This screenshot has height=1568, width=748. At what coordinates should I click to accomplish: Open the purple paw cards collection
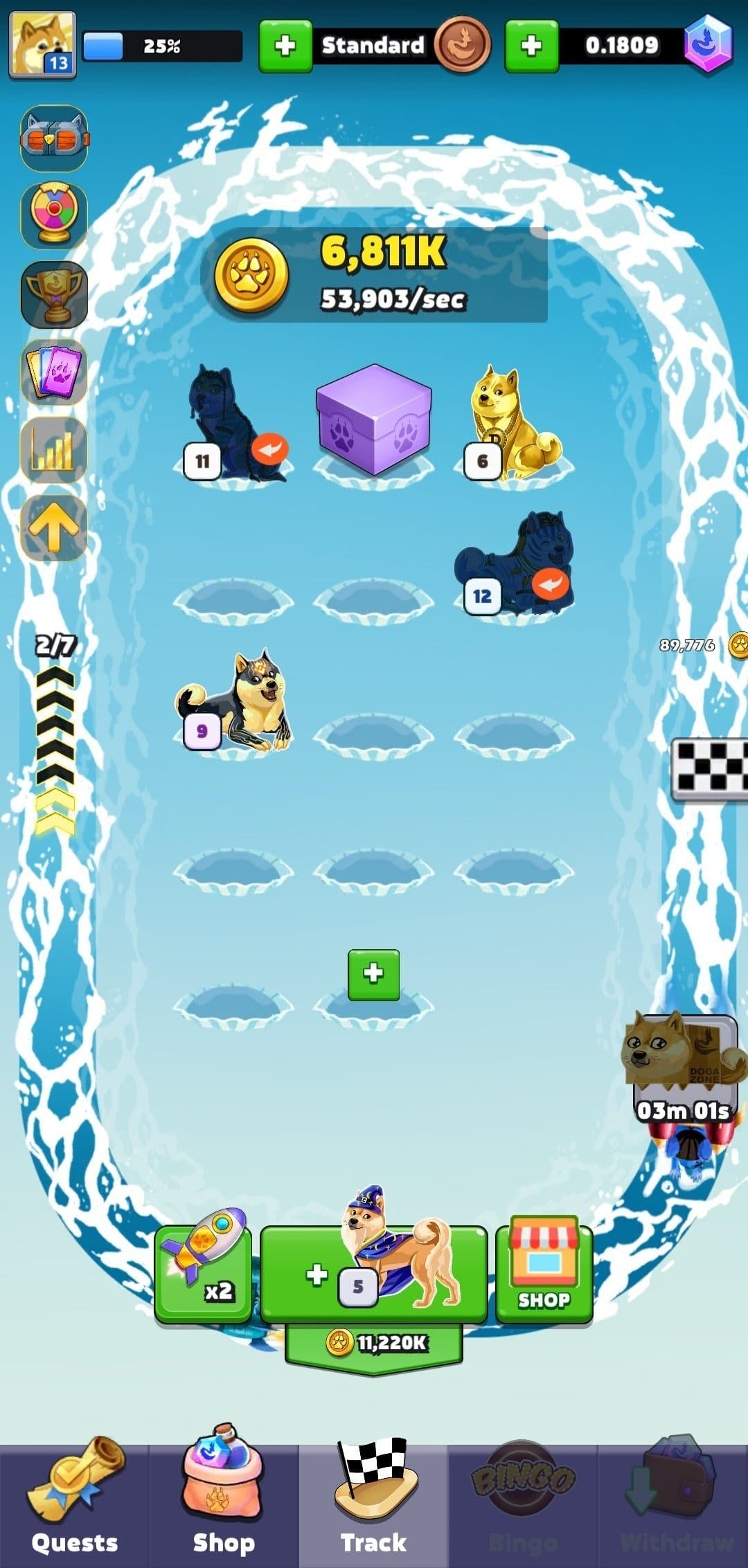(54, 372)
